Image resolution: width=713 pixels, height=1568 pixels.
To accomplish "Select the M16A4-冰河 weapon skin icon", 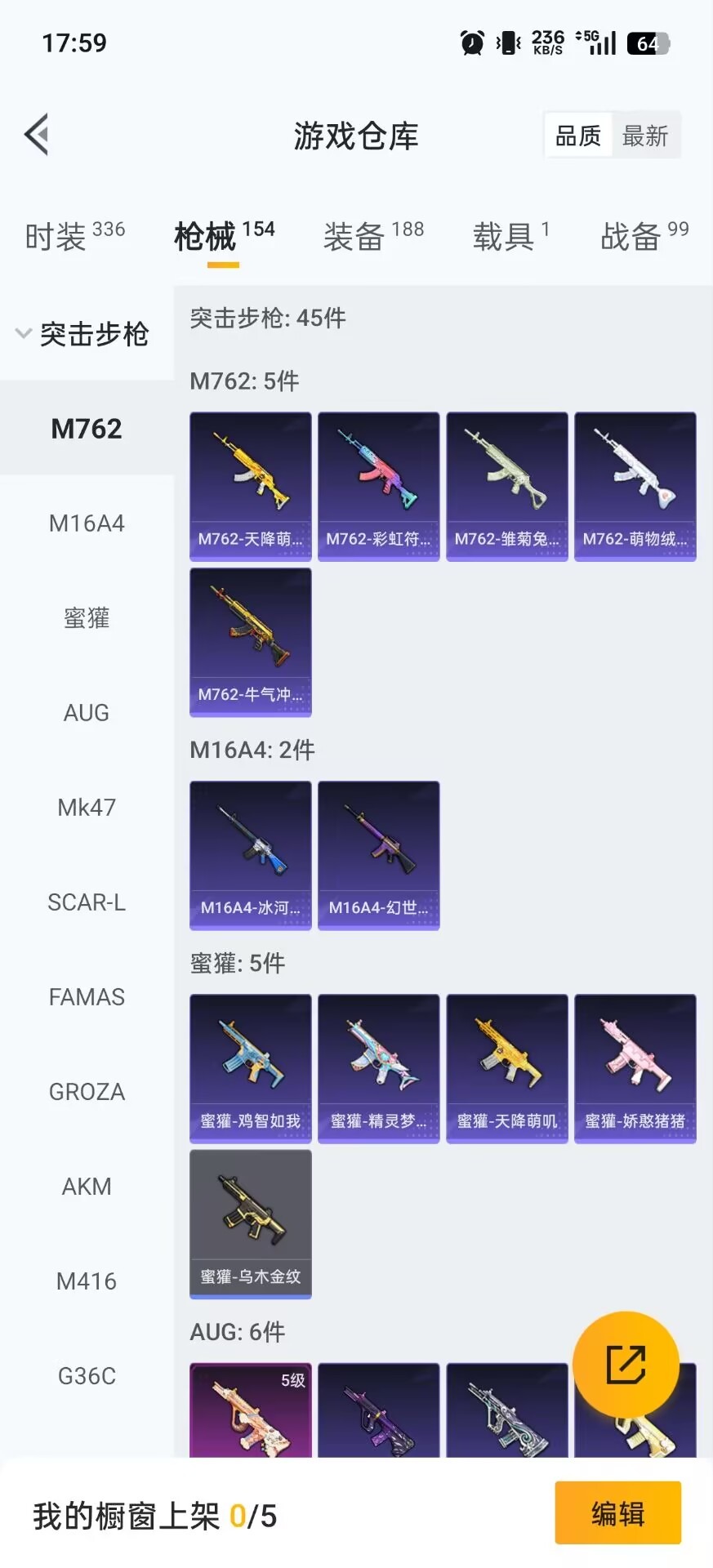I will click(x=249, y=841).
